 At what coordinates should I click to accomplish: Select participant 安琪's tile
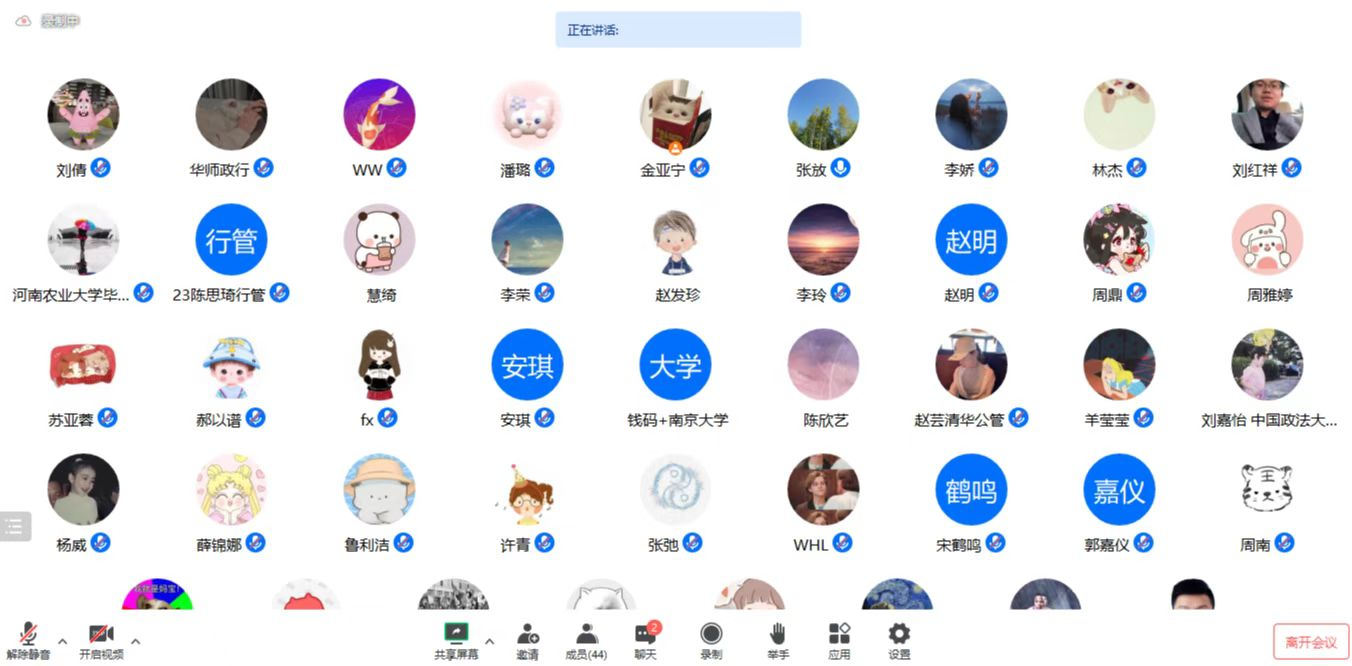tap(527, 365)
